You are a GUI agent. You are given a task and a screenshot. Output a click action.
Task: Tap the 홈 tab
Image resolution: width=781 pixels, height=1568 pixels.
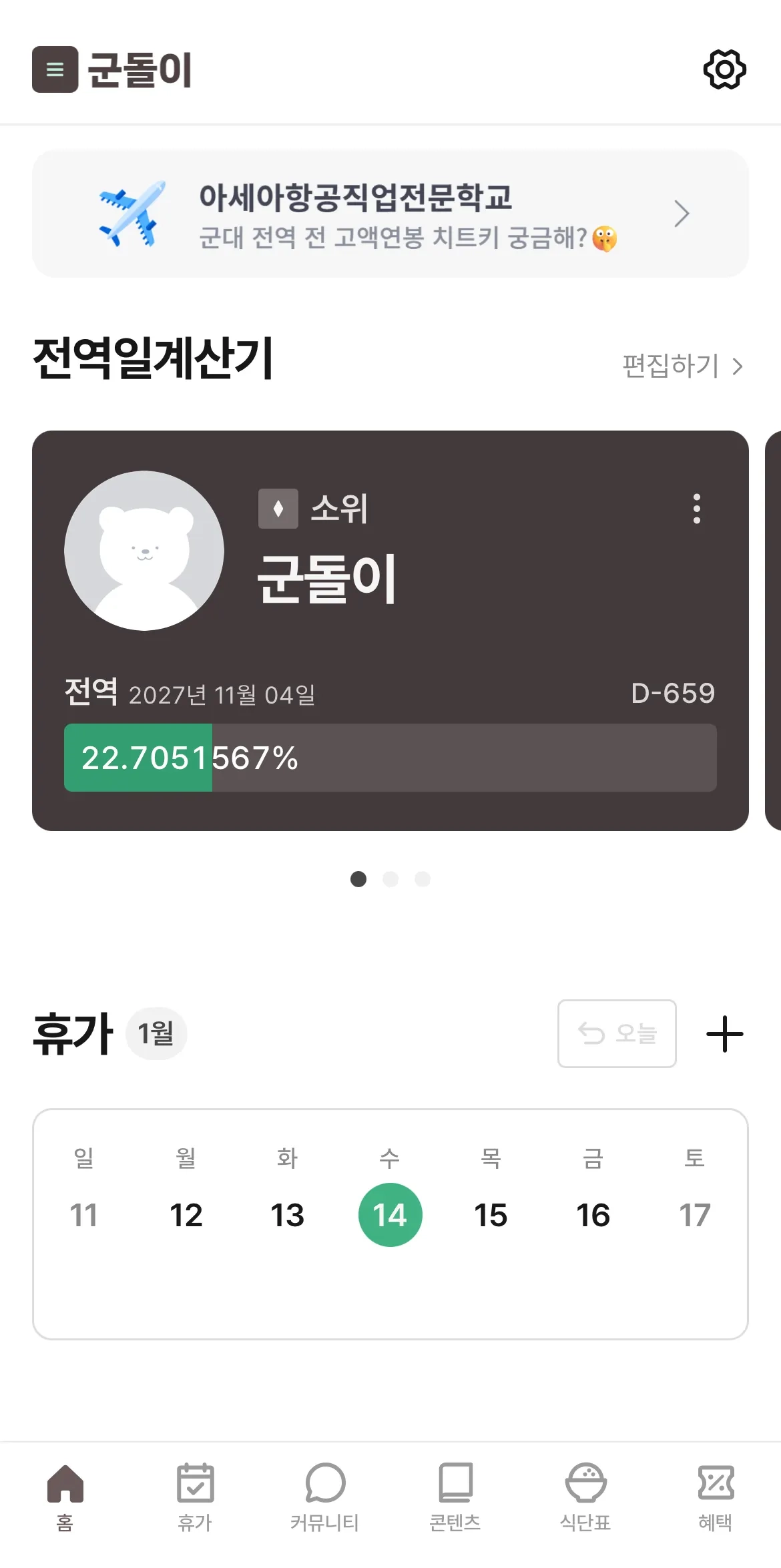click(x=65, y=1497)
